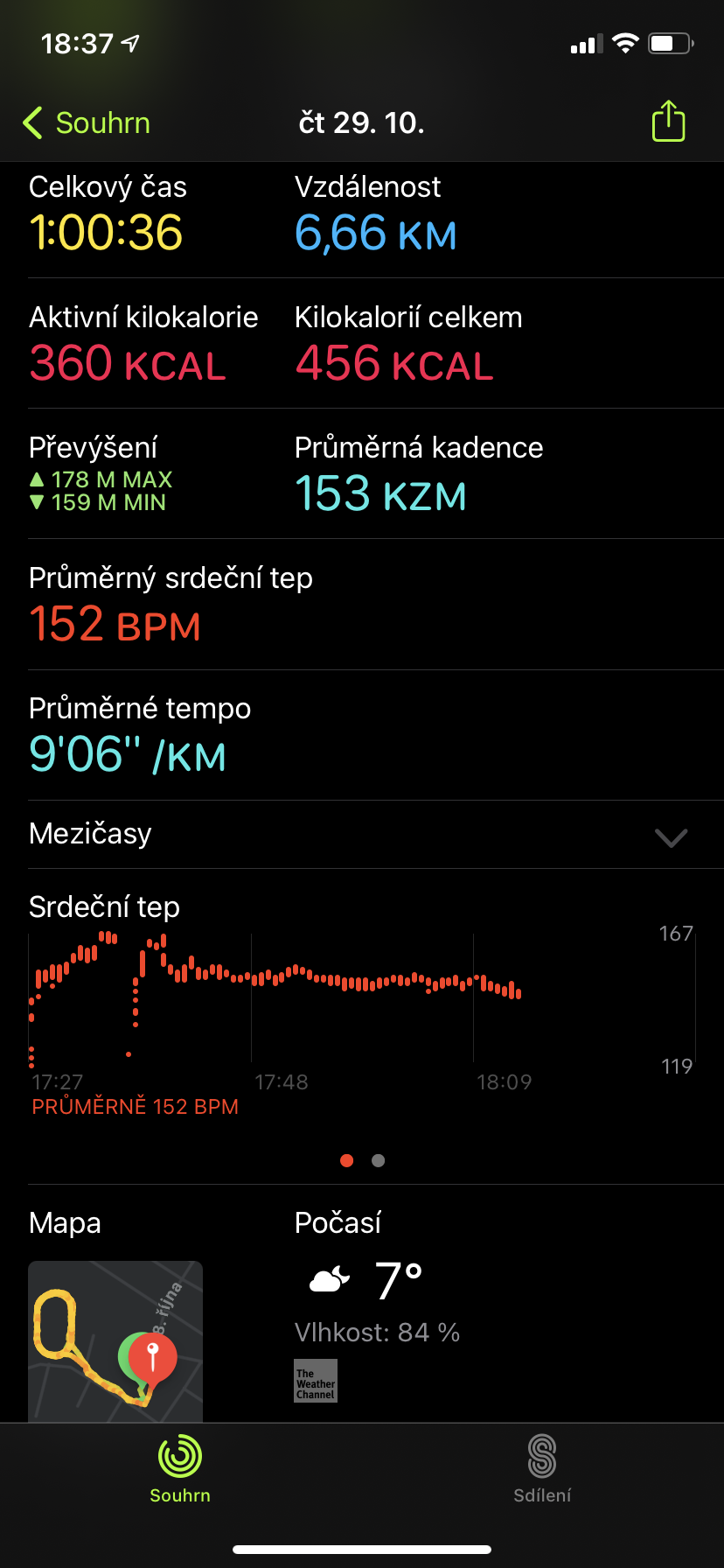724x1568 pixels.
Task: Open The Weather Channel attribution link
Action: coord(316,1381)
